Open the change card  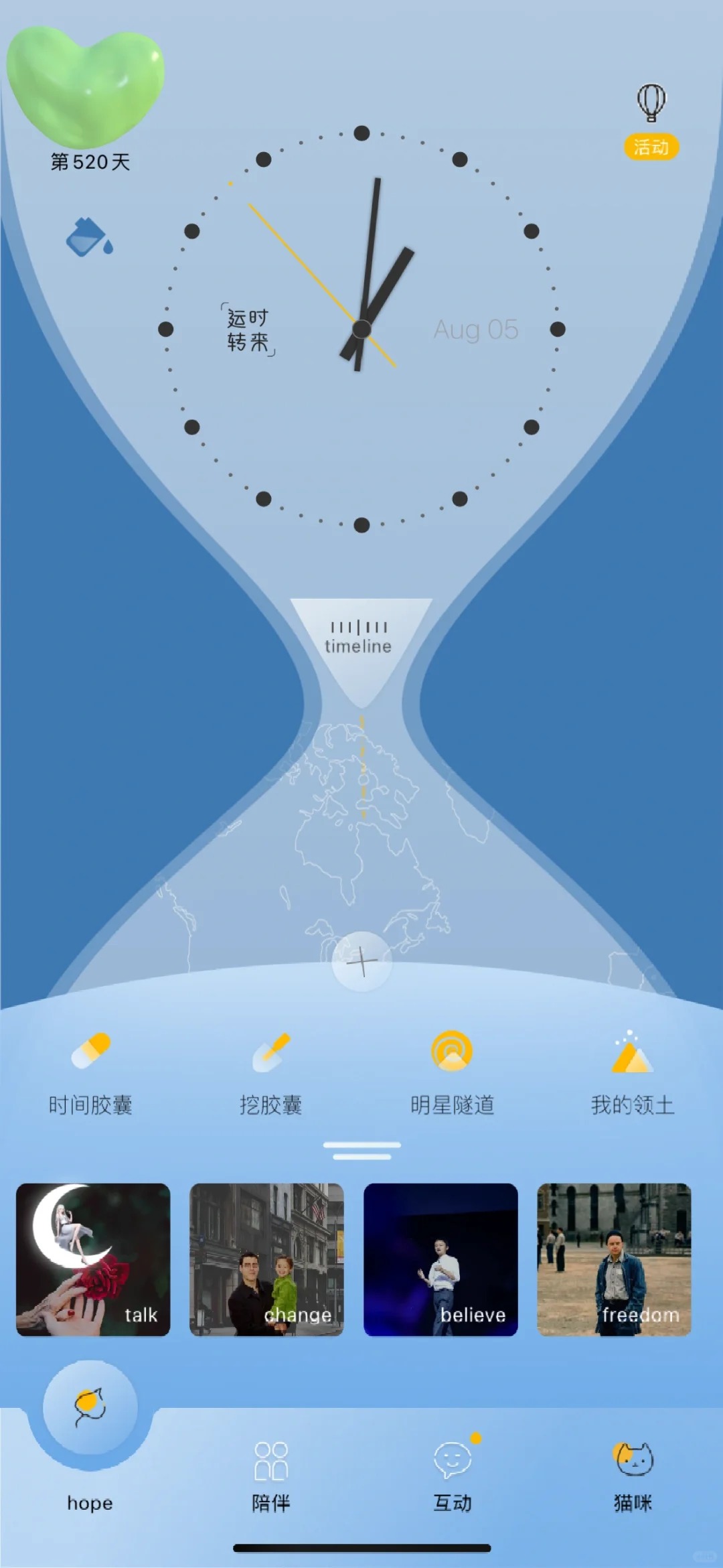click(x=266, y=1259)
